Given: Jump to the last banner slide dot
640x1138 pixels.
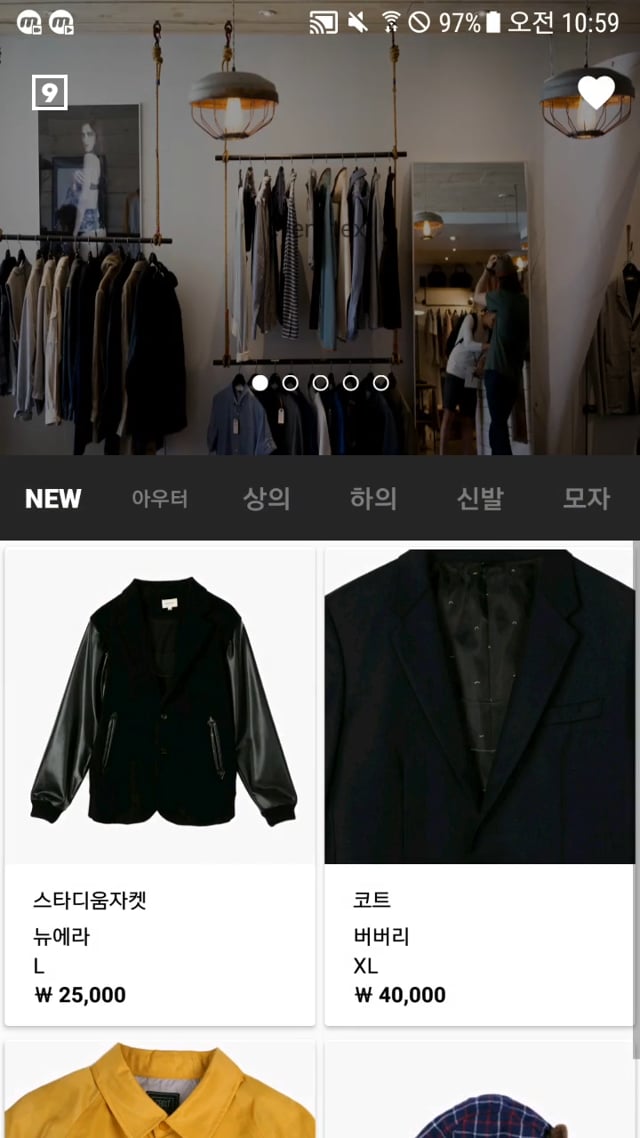Looking at the screenshot, I should click(381, 382).
